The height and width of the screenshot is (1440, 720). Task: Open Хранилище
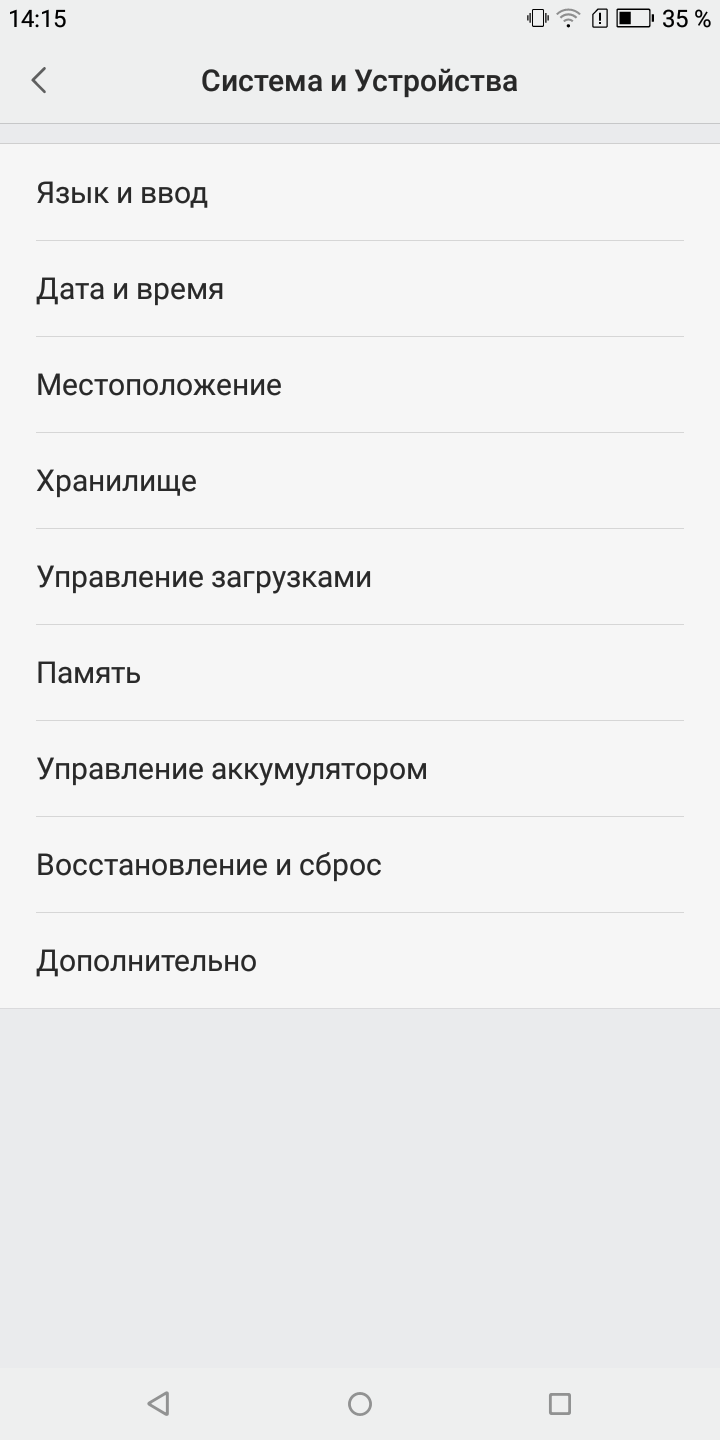pyautogui.click(x=360, y=481)
